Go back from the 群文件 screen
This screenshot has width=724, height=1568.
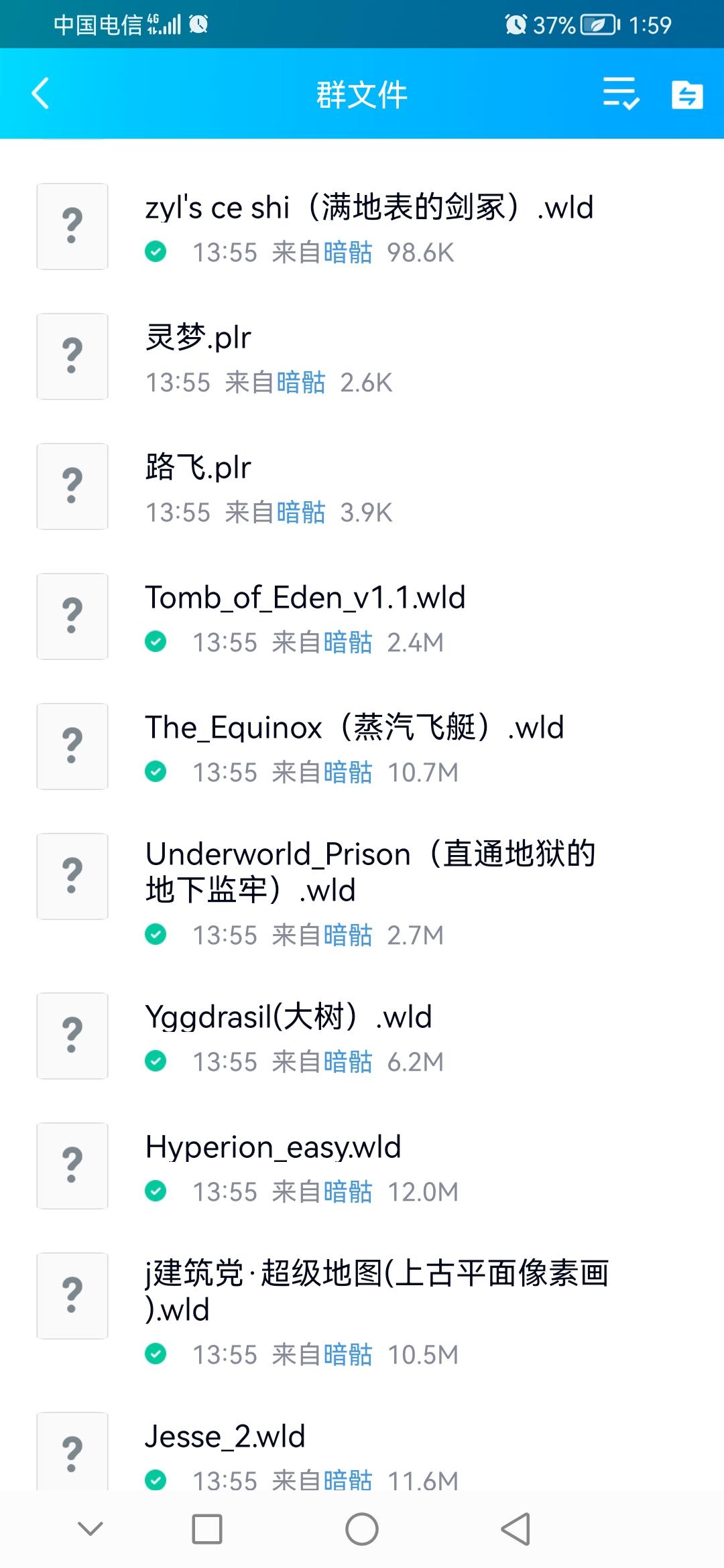point(41,93)
